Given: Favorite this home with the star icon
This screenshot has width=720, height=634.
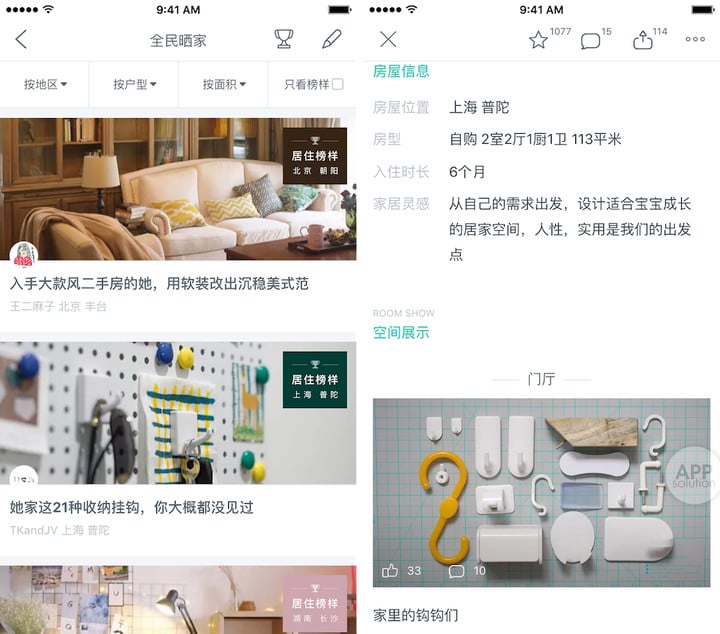Looking at the screenshot, I should [538, 40].
